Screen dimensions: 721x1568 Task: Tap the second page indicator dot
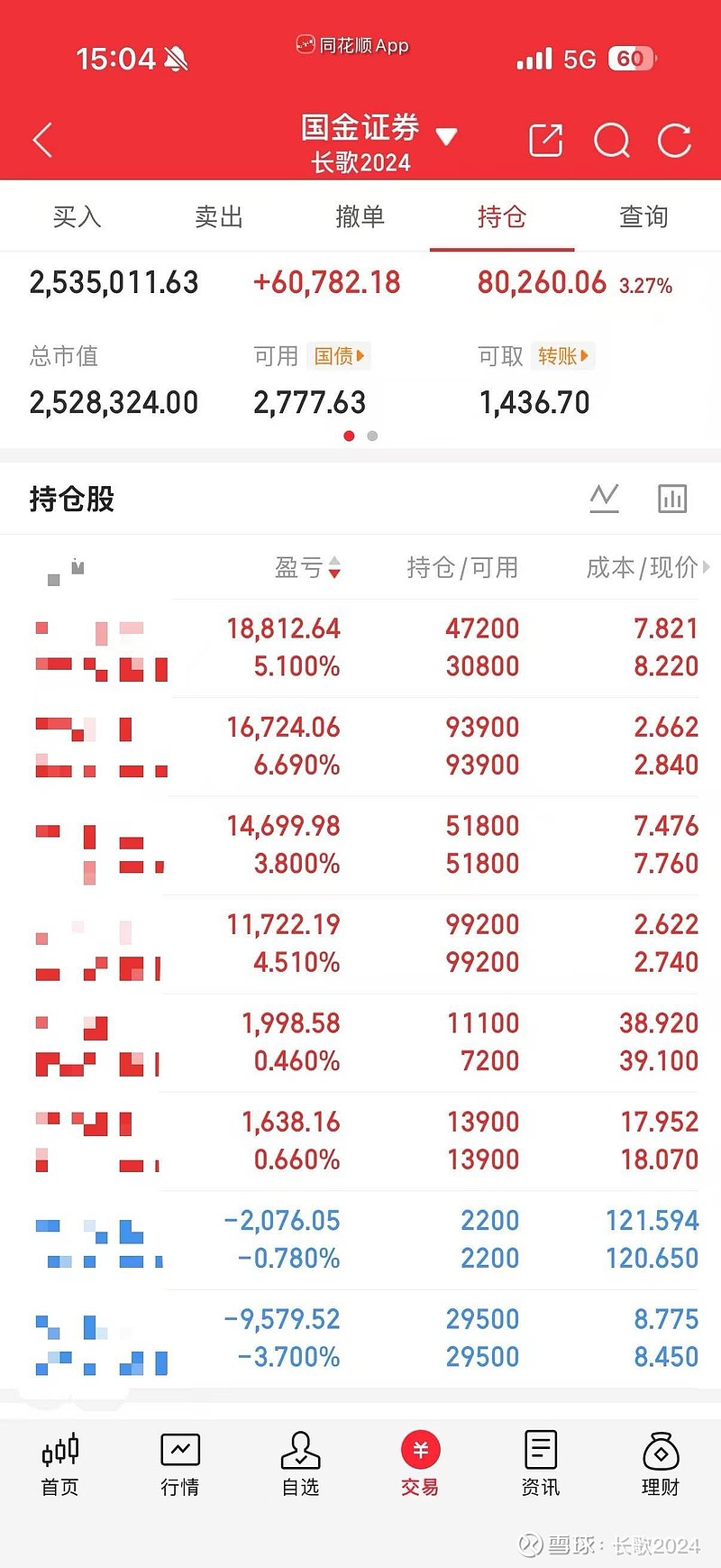click(372, 436)
